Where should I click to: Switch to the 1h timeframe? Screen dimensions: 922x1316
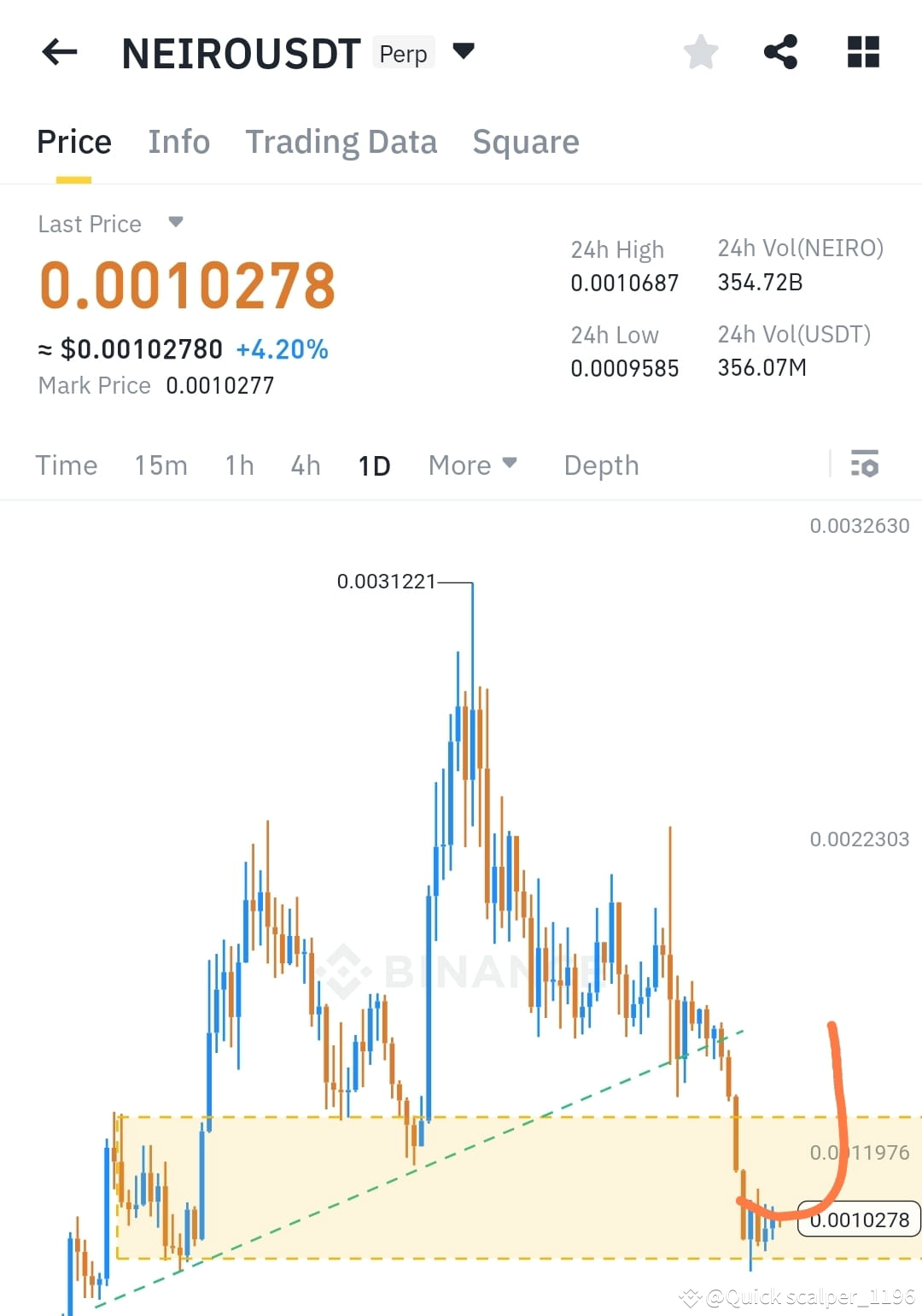(238, 465)
